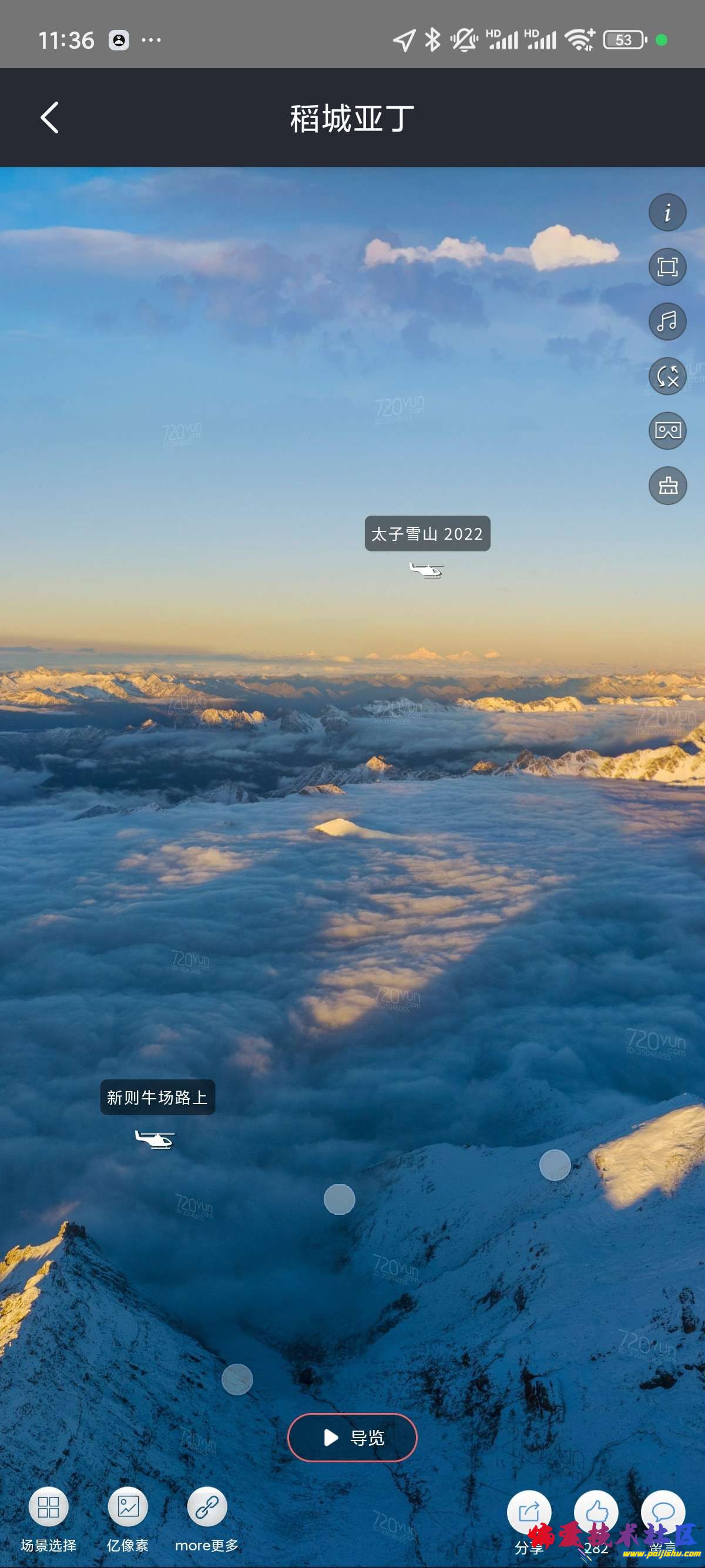Open the info icon for panorama details
This screenshot has height=1568, width=705.
(667, 213)
